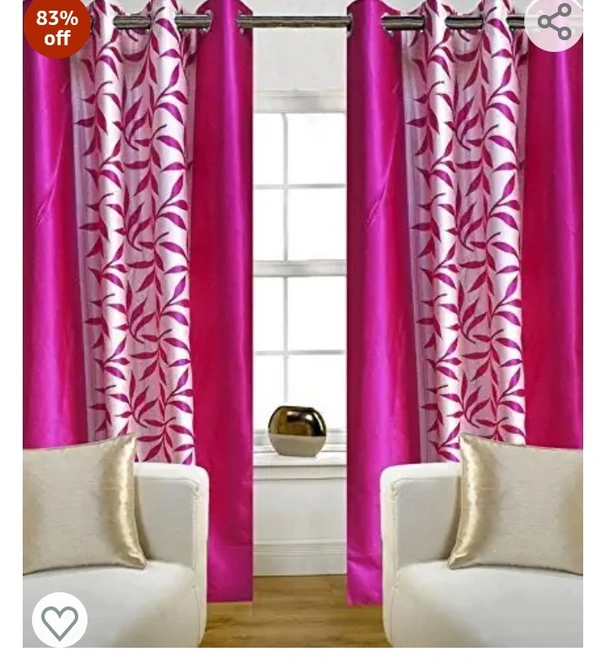The image size is (600, 666).
Task: Share this curtain product
Action: (x=554, y=22)
